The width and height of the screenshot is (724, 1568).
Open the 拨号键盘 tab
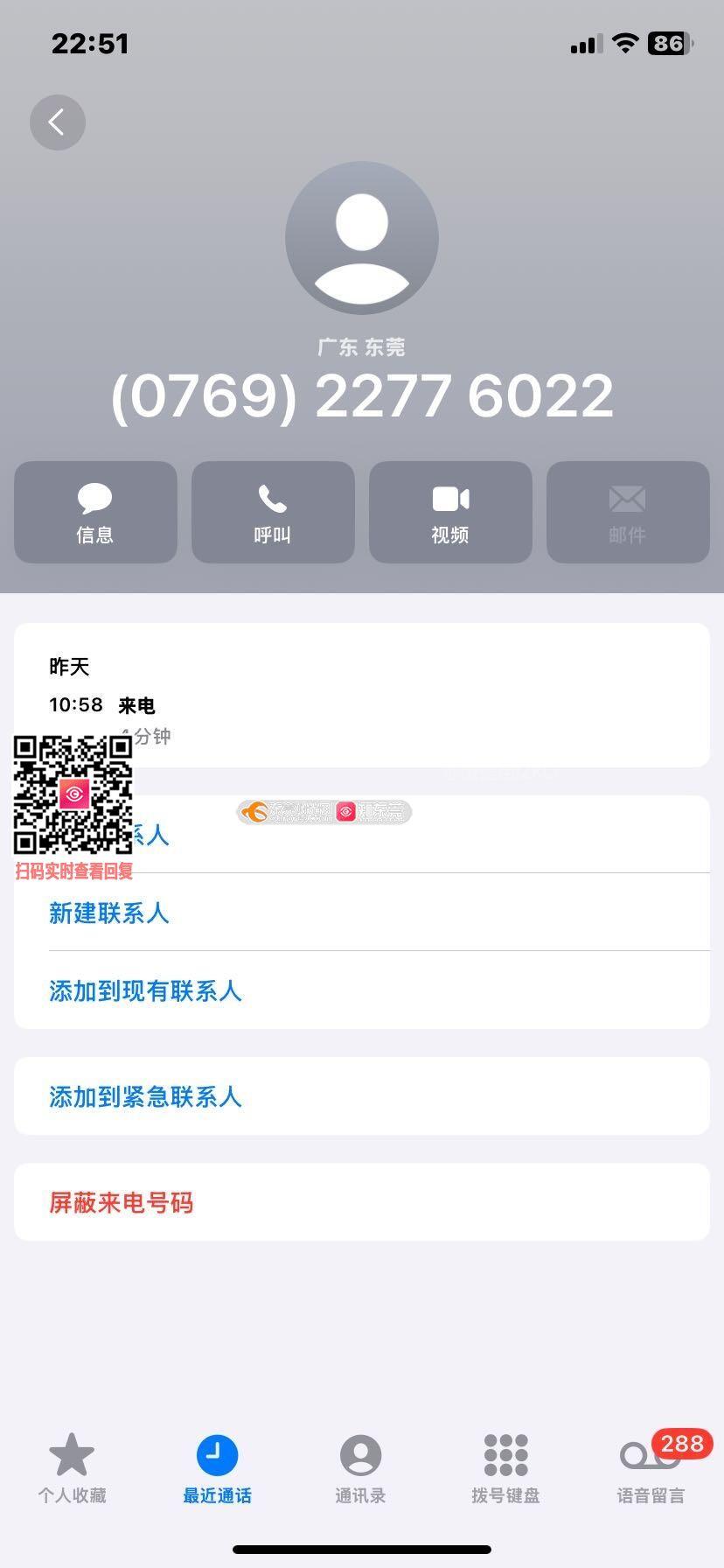(x=505, y=1468)
